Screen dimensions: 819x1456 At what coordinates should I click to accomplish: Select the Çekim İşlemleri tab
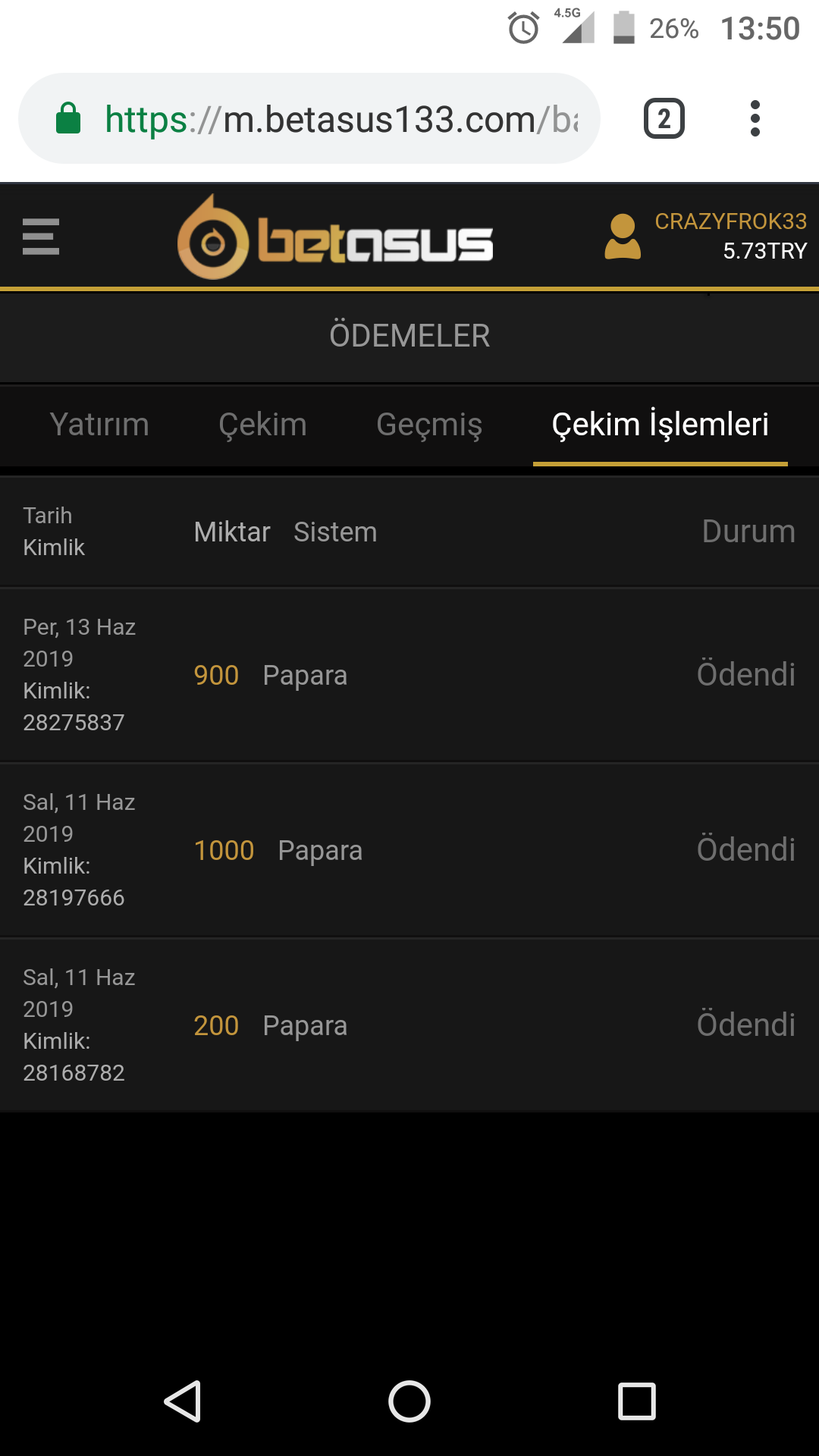click(x=661, y=425)
